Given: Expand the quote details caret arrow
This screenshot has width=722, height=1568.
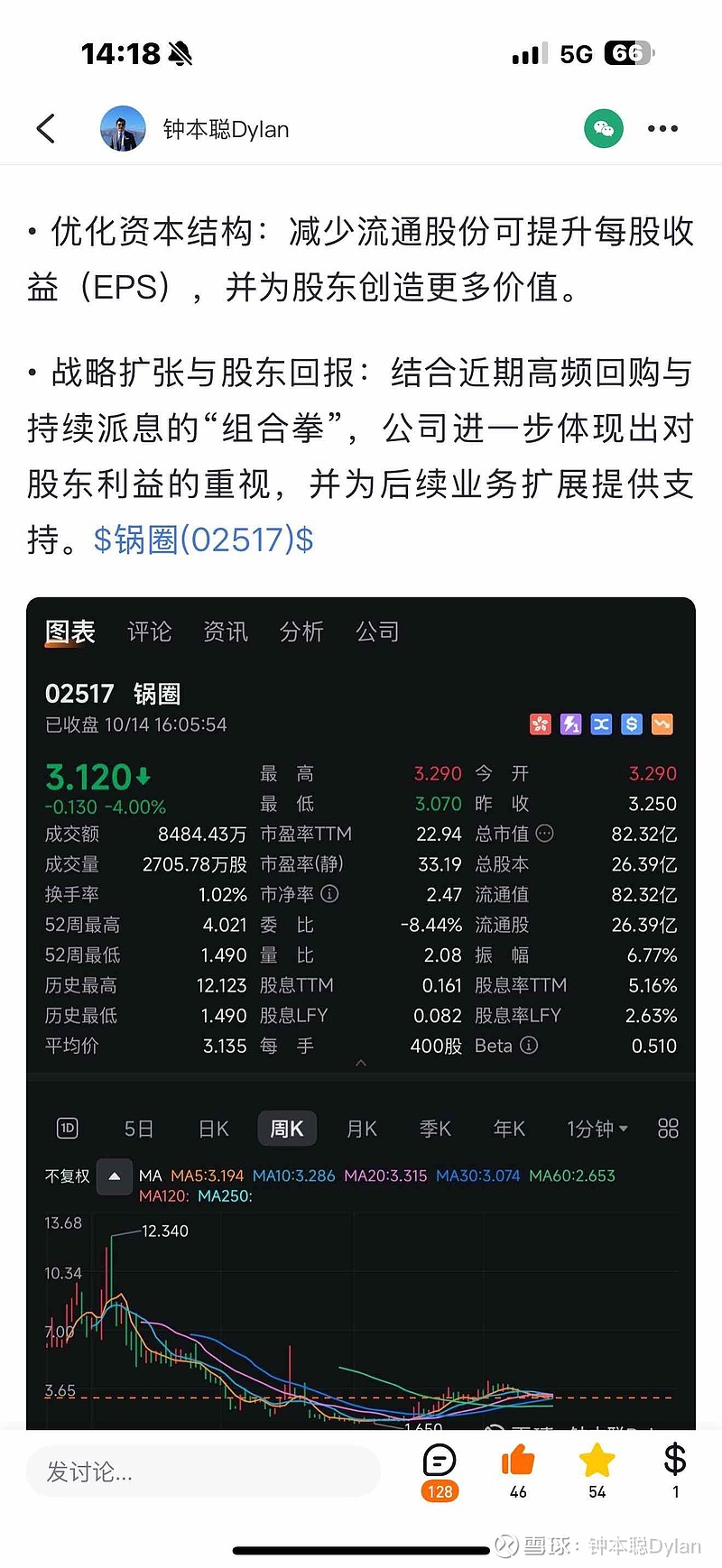Looking at the screenshot, I should coord(361,1065).
